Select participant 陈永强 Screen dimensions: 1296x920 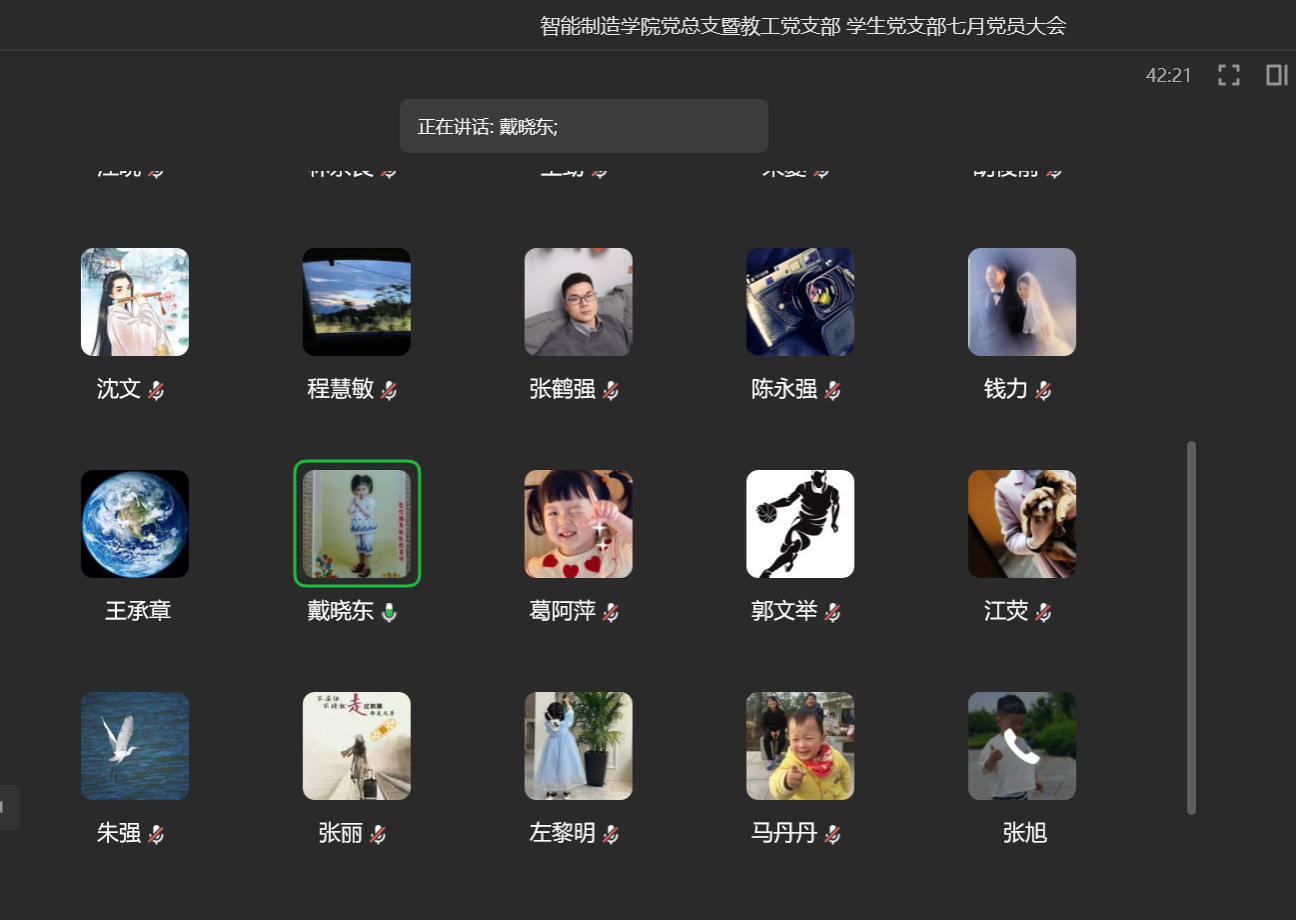pos(800,302)
